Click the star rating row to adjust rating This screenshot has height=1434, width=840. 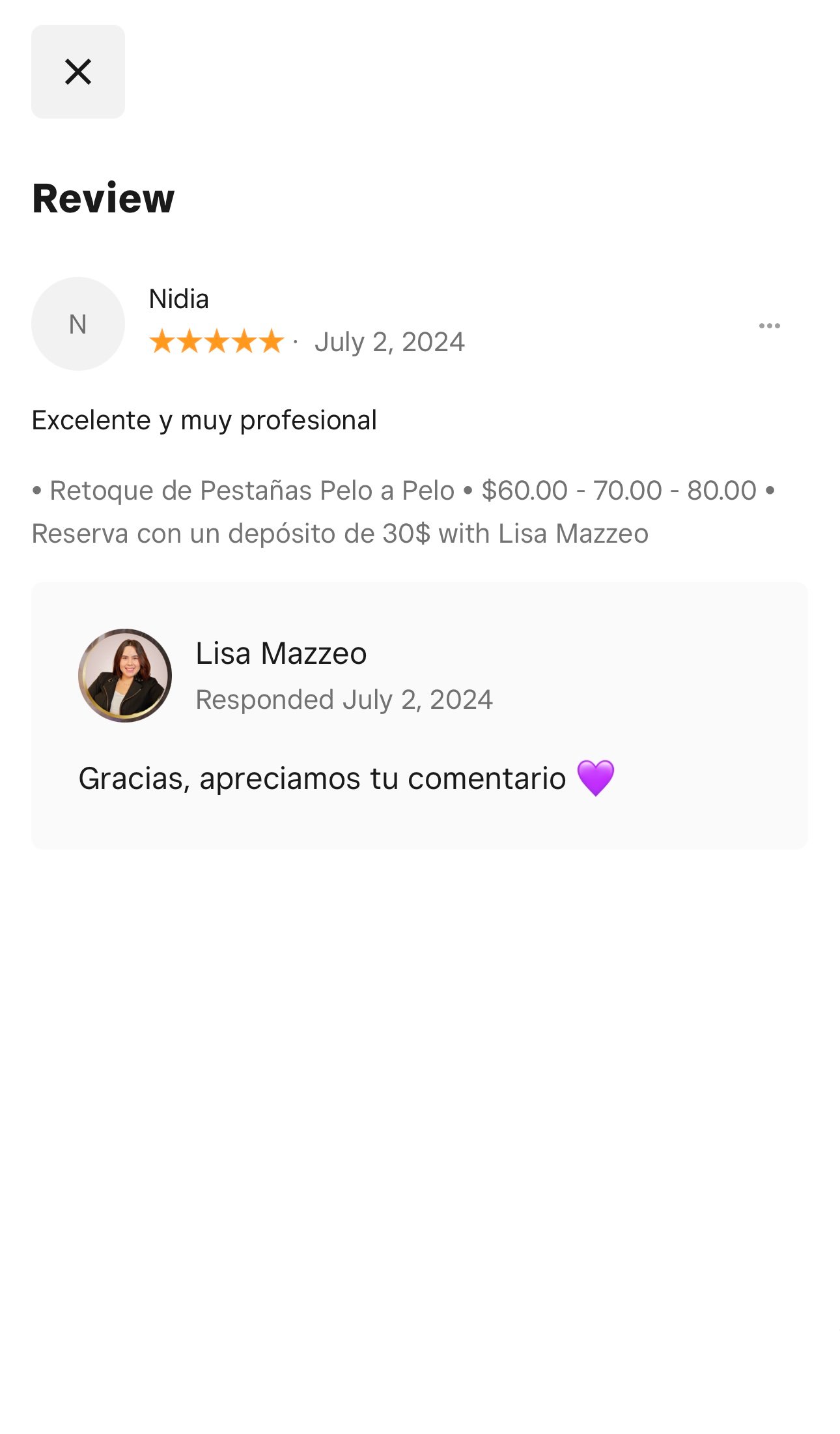(217, 341)
